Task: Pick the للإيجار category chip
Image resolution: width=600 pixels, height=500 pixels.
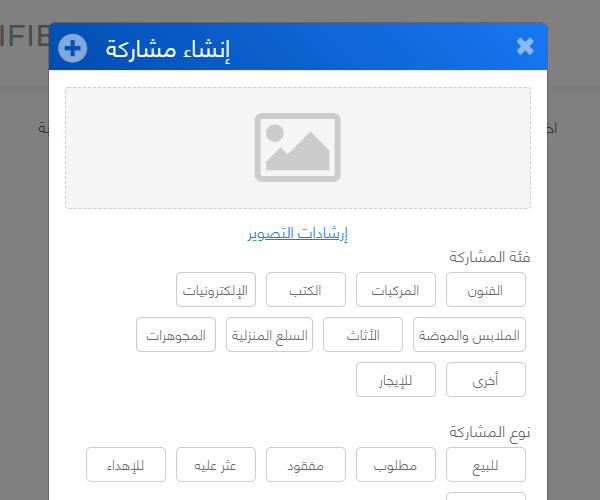Action: [396, 380]
